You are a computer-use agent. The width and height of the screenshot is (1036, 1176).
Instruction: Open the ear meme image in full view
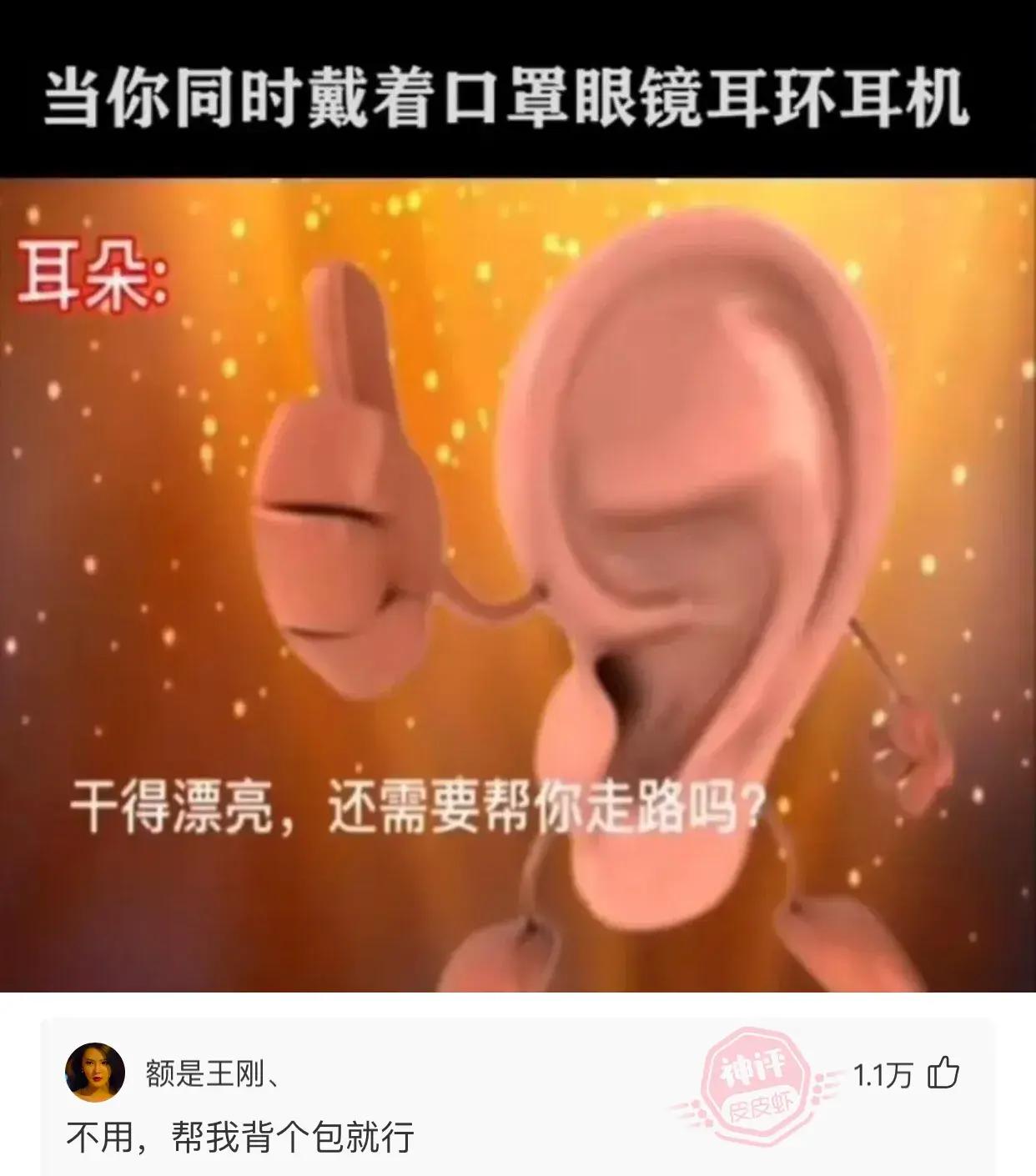(517, 584)
